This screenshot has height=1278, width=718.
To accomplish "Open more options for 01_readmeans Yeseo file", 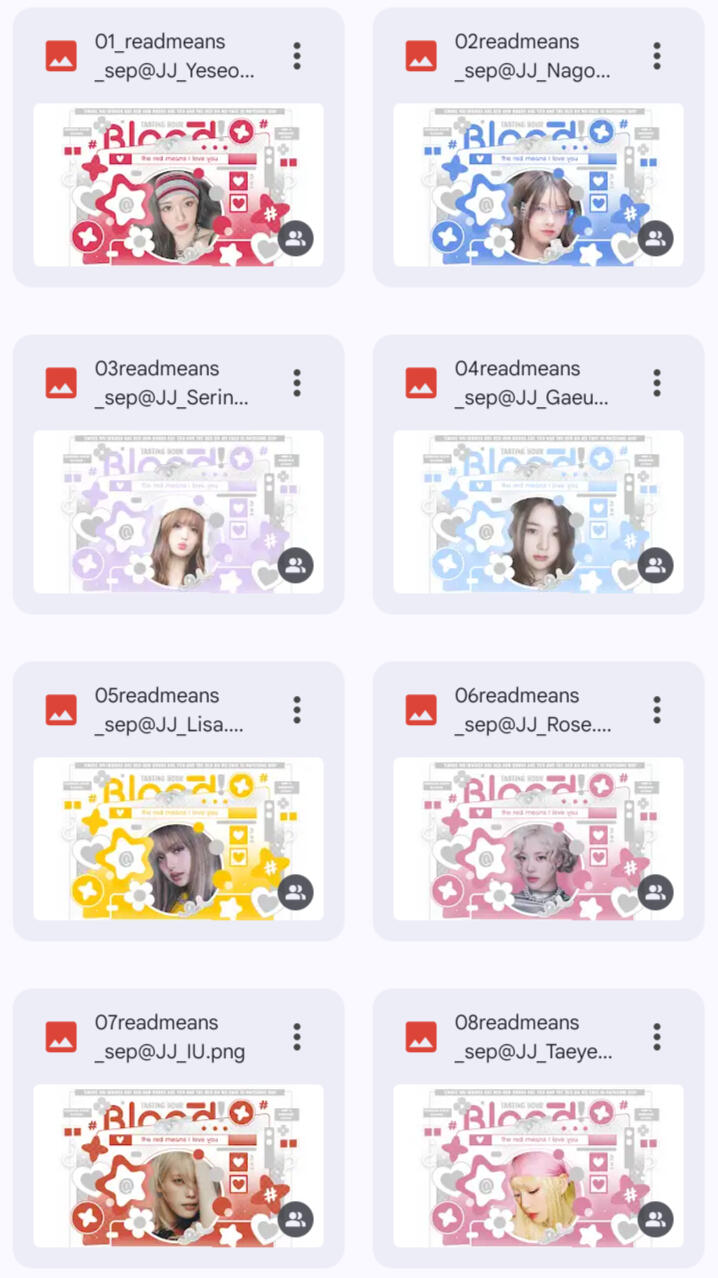I will click(x=297, y=56).
